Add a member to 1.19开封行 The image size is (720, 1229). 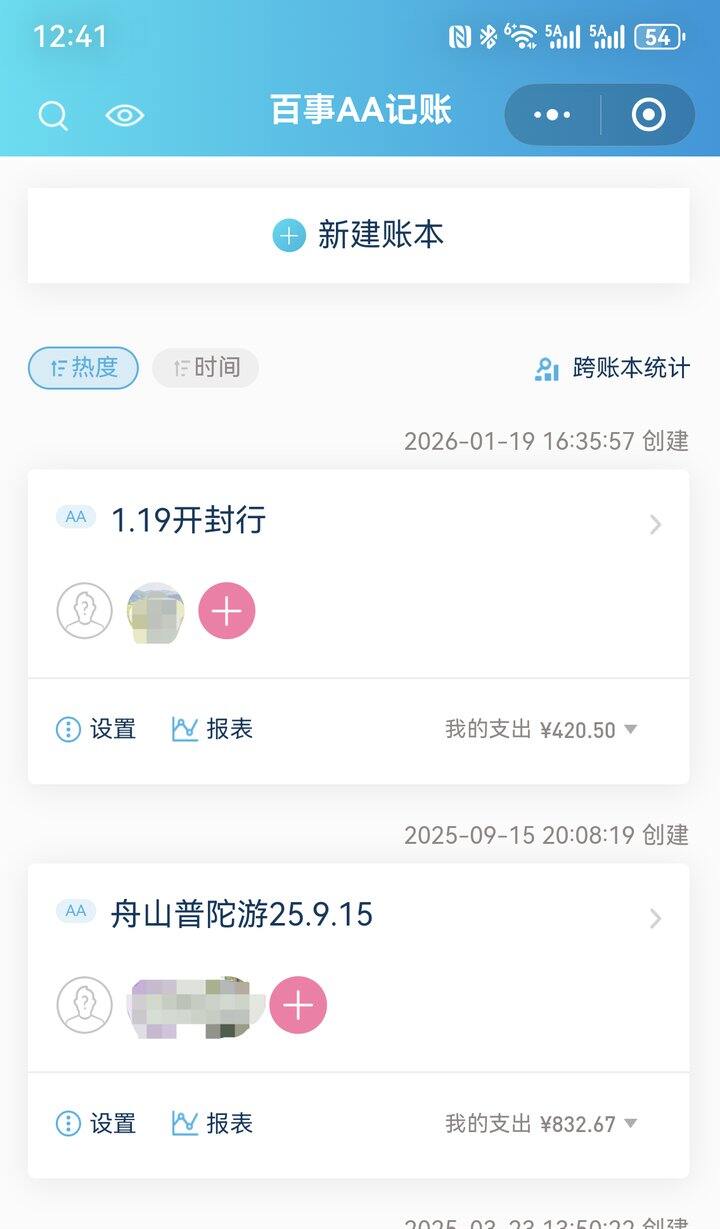(x=227, y=611)
